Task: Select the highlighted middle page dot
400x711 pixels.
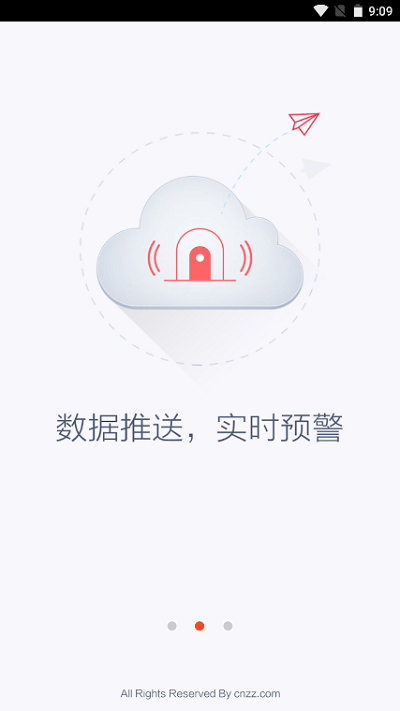Action: click(200, 626)
